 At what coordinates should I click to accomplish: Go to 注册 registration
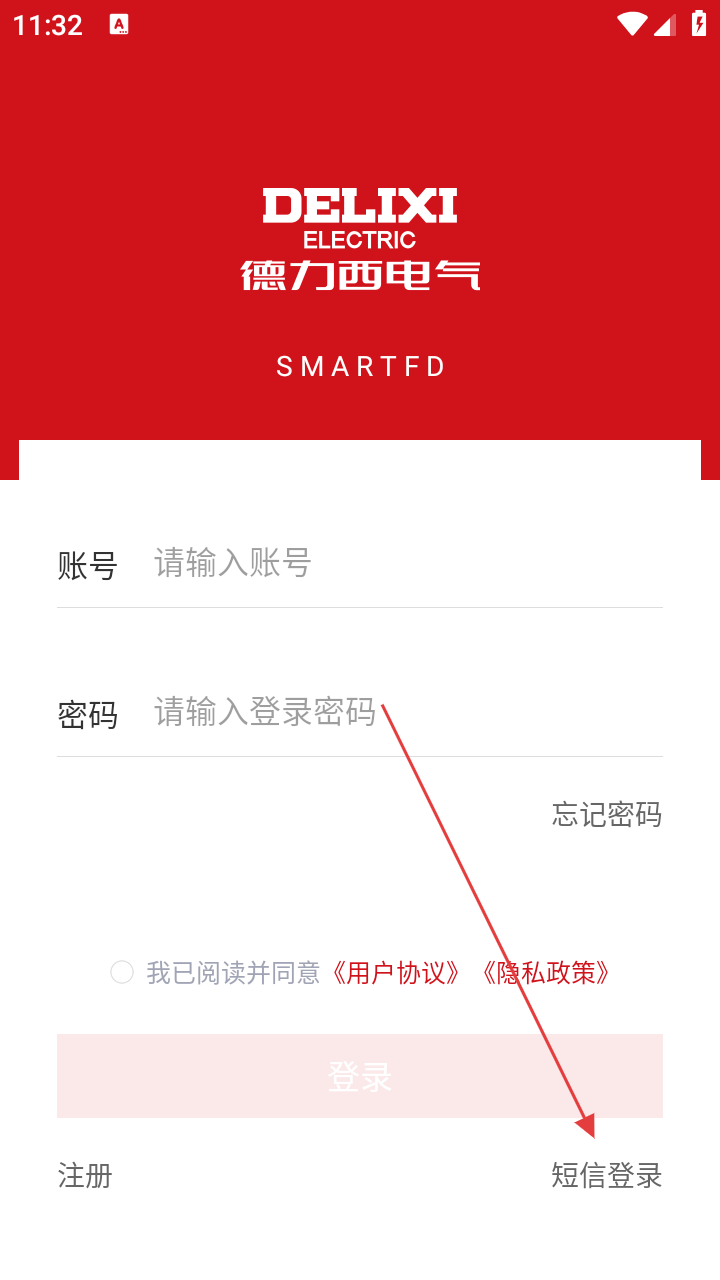(x=85, y=1175)
